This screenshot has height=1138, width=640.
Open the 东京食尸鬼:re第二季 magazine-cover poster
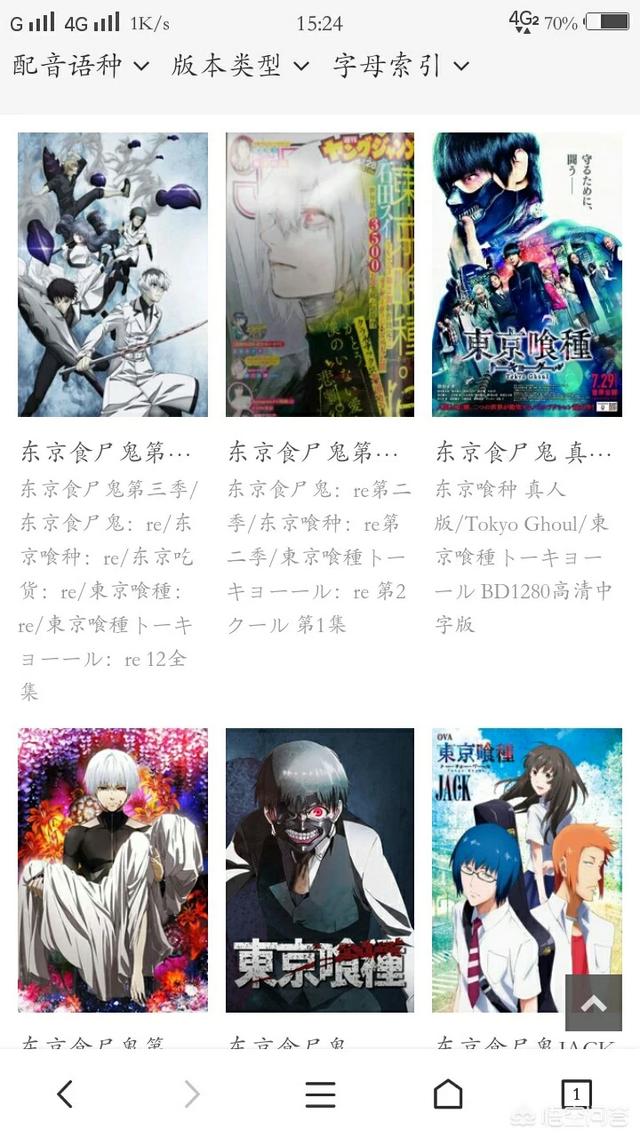[320, 274]
